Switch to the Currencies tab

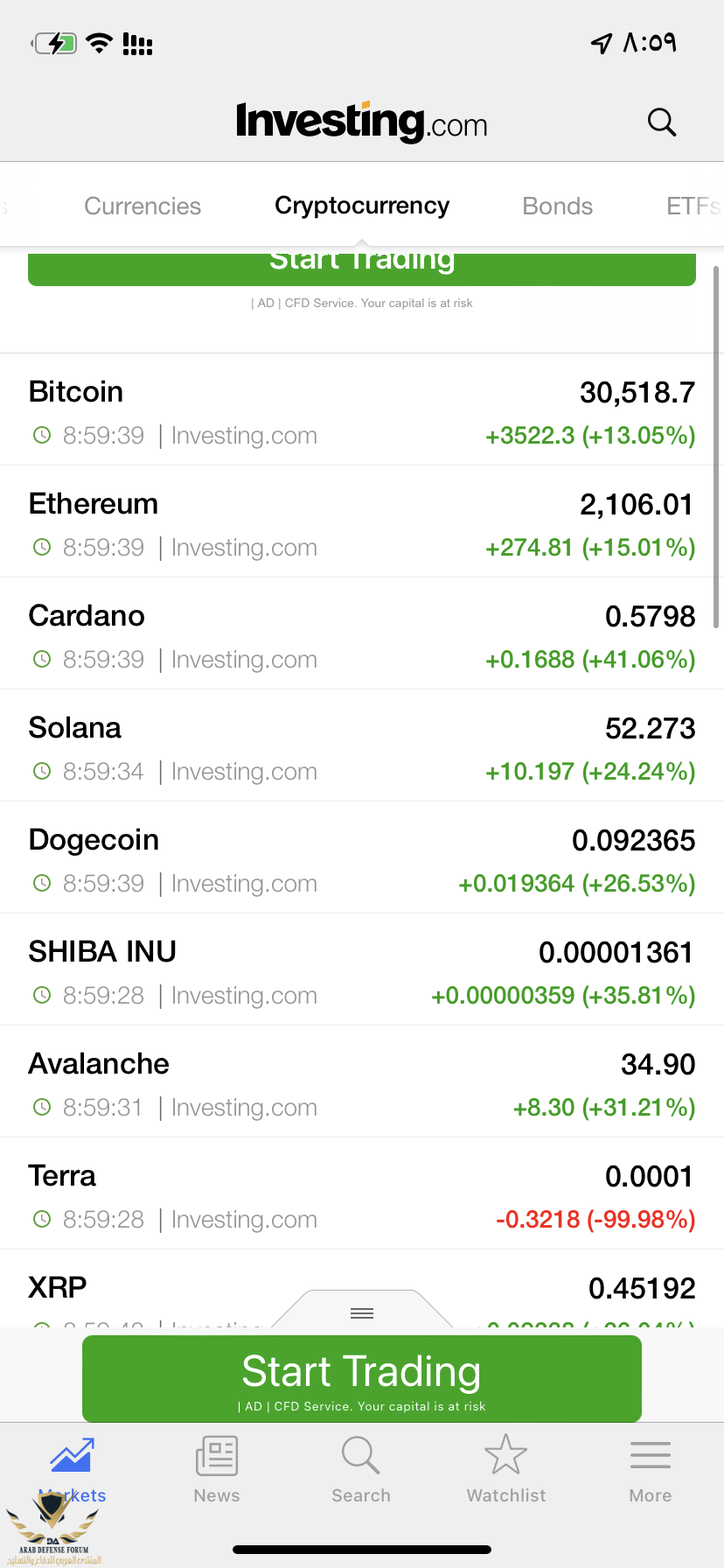pyautogui.click(x=143, y=206)
